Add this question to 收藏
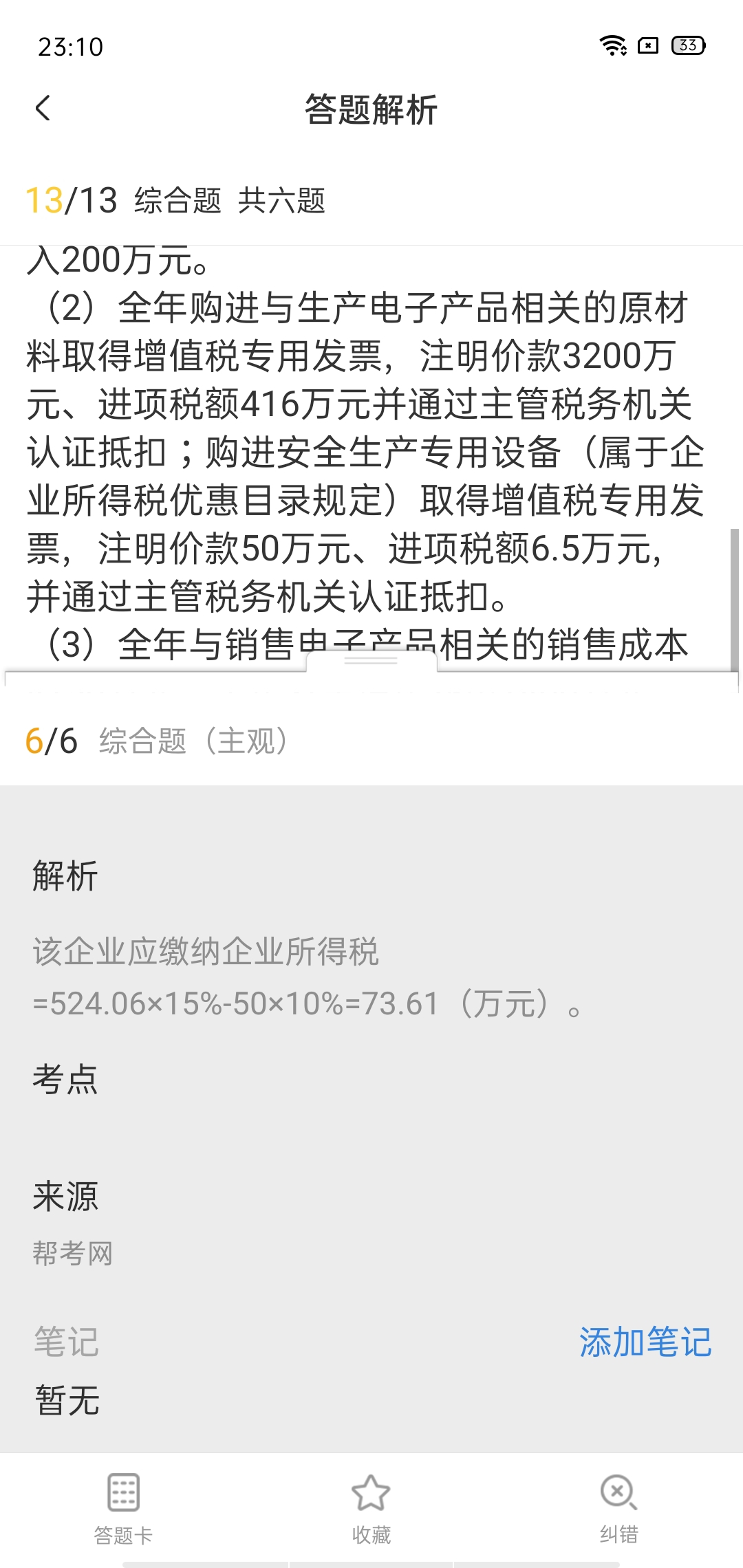This screenshot has height=1568, width=743. click(371, 1507)
